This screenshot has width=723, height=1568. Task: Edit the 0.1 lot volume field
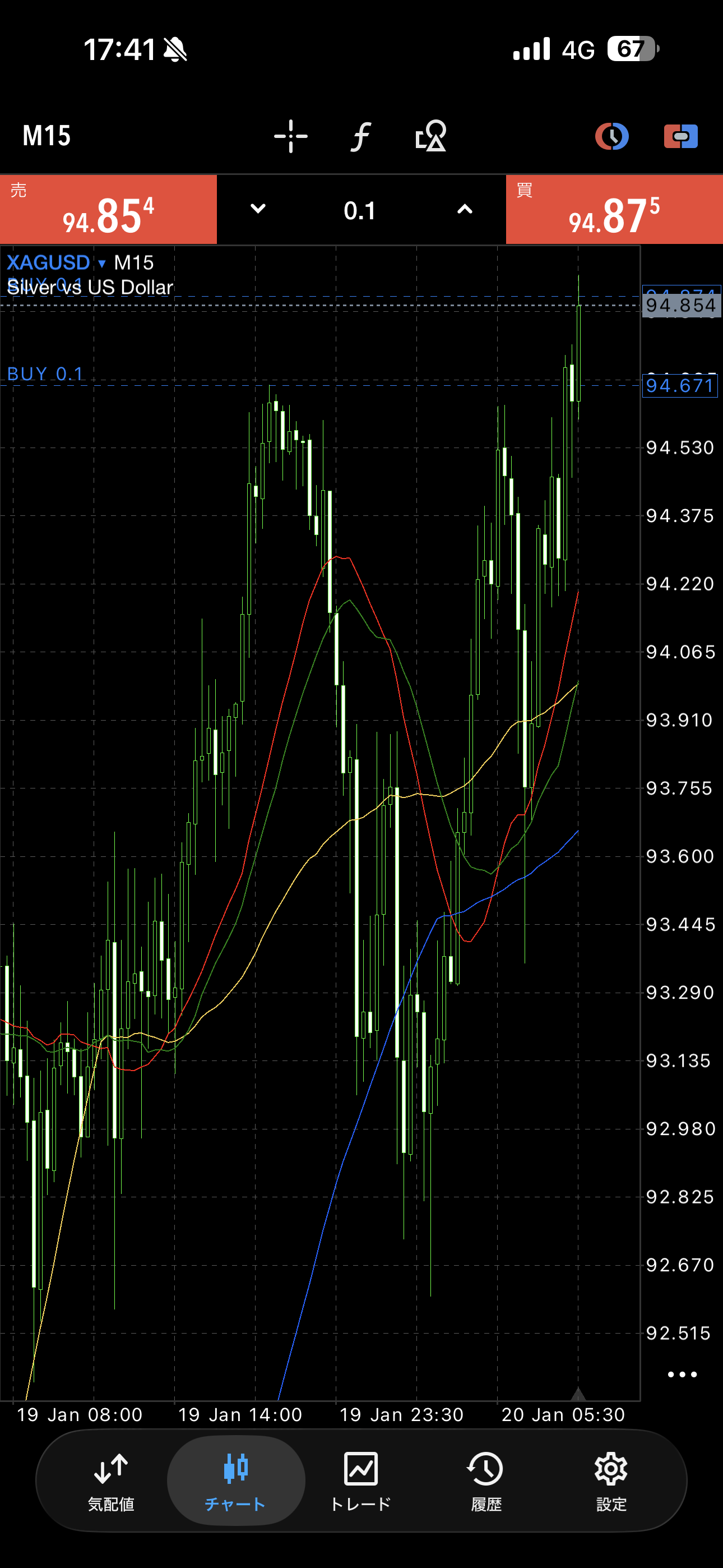pos(360,211)
